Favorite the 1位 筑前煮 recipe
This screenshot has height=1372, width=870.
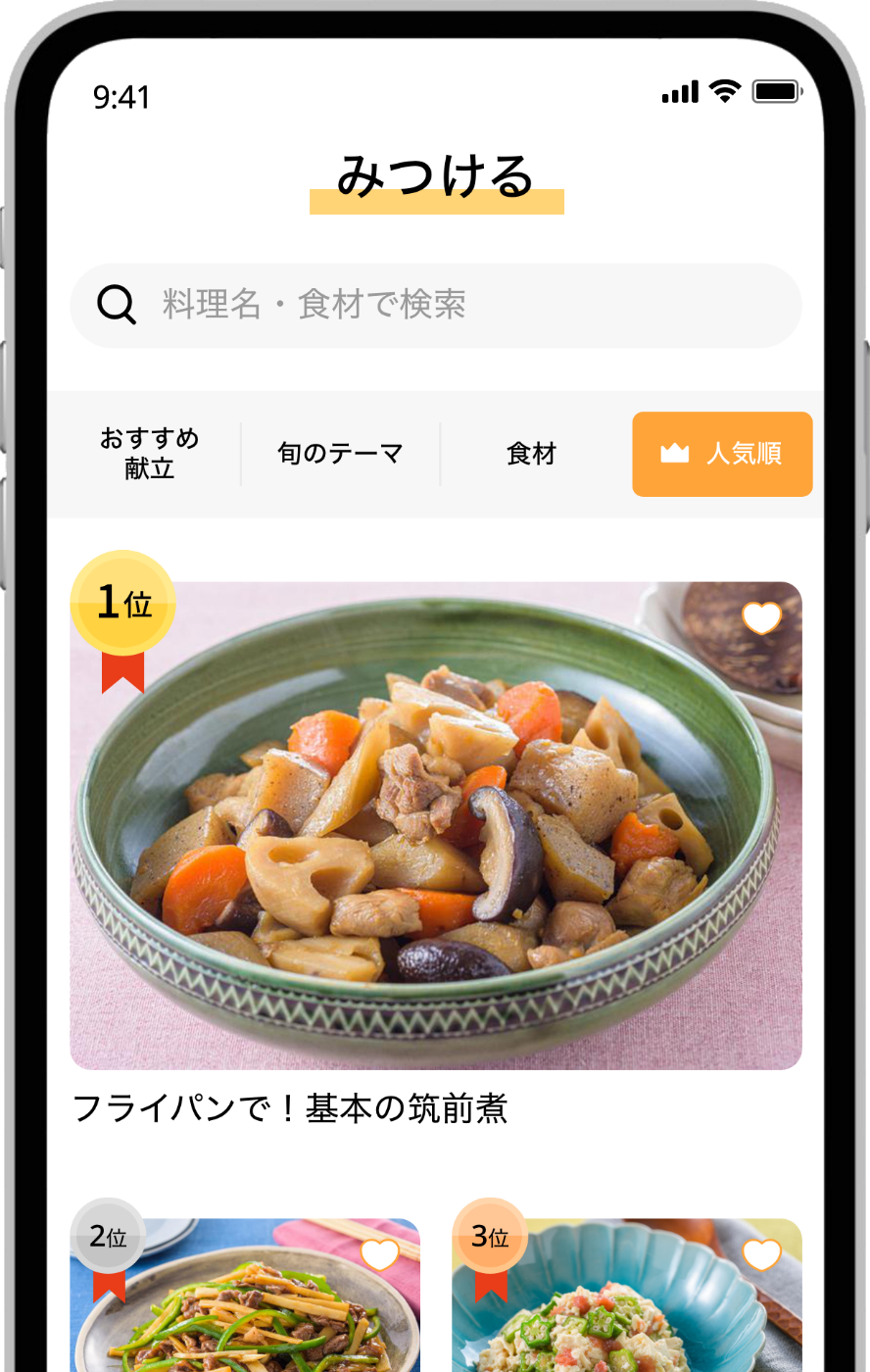point(761,618)
